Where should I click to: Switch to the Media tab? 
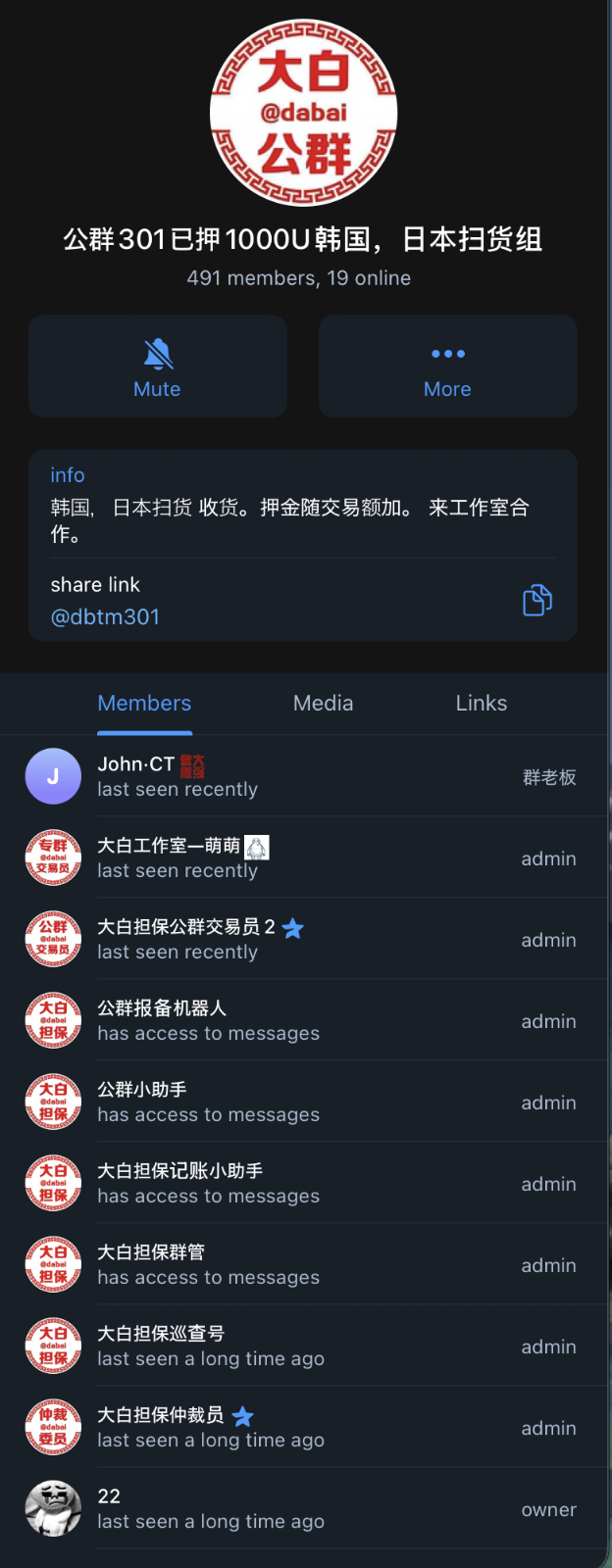tap(323, 704)
